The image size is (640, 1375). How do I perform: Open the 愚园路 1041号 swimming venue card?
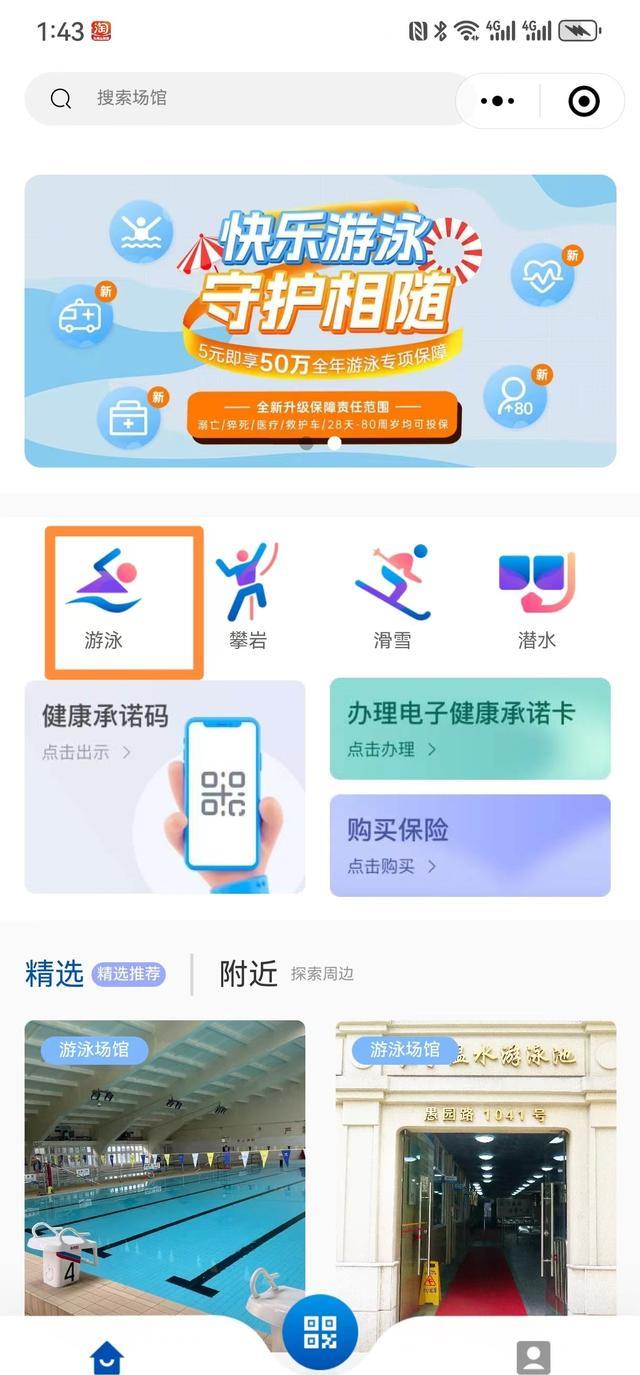(476, 1165)
